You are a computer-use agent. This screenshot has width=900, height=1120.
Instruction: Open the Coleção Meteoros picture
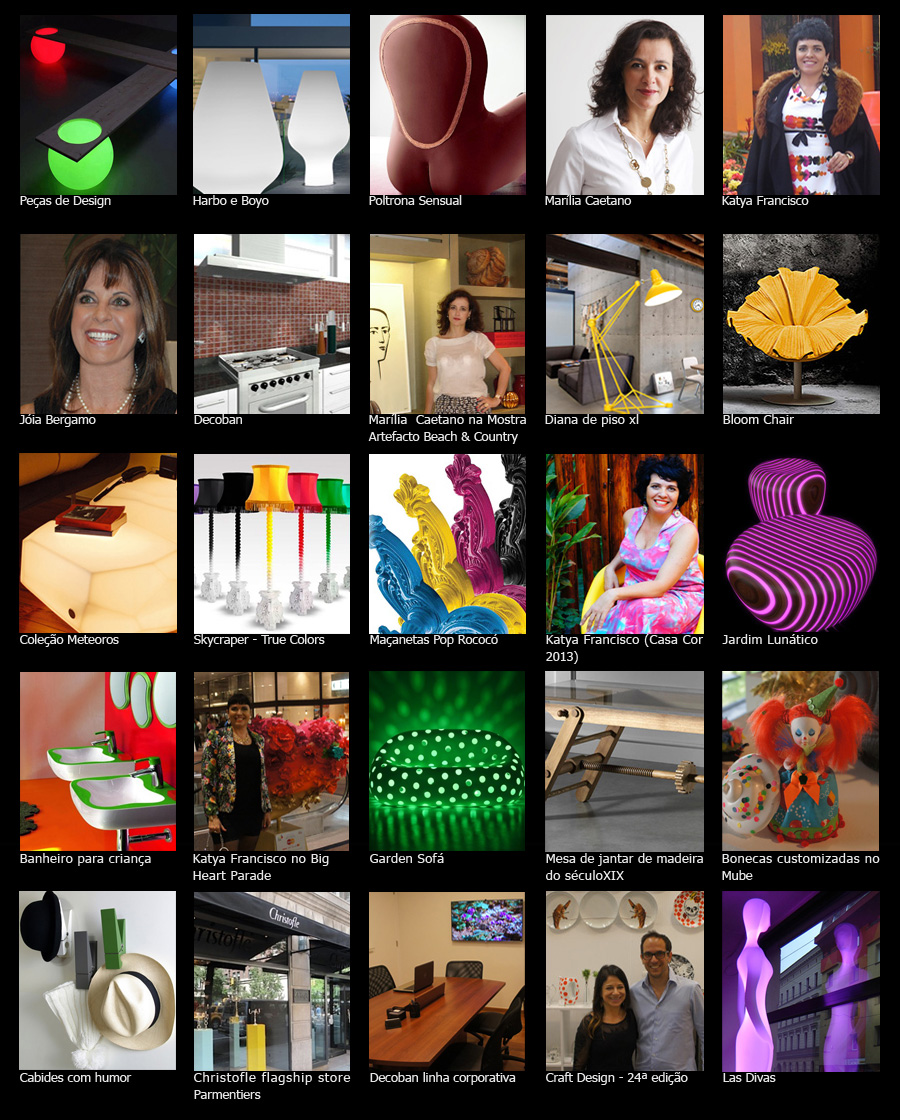point(98,543)
